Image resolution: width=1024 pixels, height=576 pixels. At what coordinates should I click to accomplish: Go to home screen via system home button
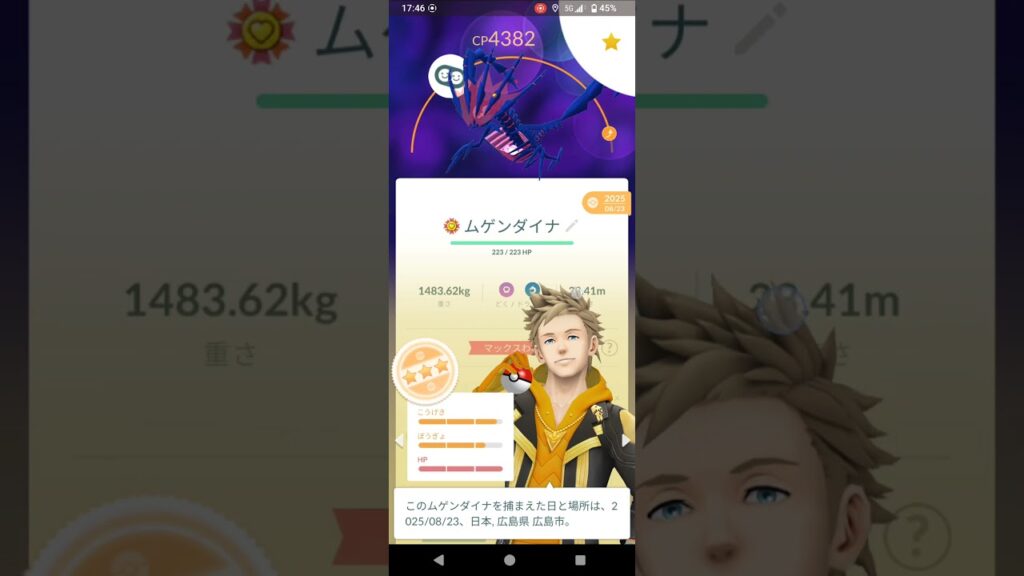[510, 560]
